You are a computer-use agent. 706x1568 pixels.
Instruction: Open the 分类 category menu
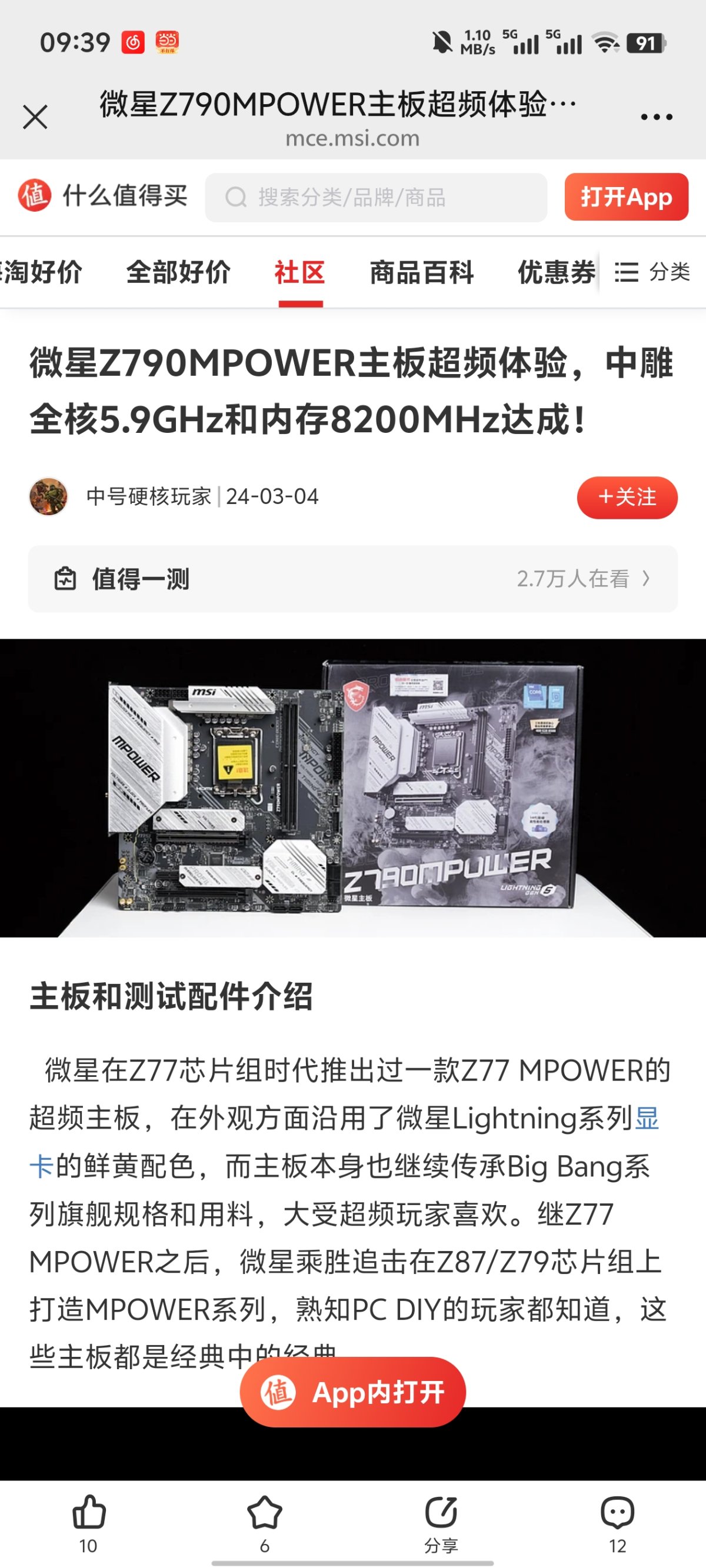[652, 272]
